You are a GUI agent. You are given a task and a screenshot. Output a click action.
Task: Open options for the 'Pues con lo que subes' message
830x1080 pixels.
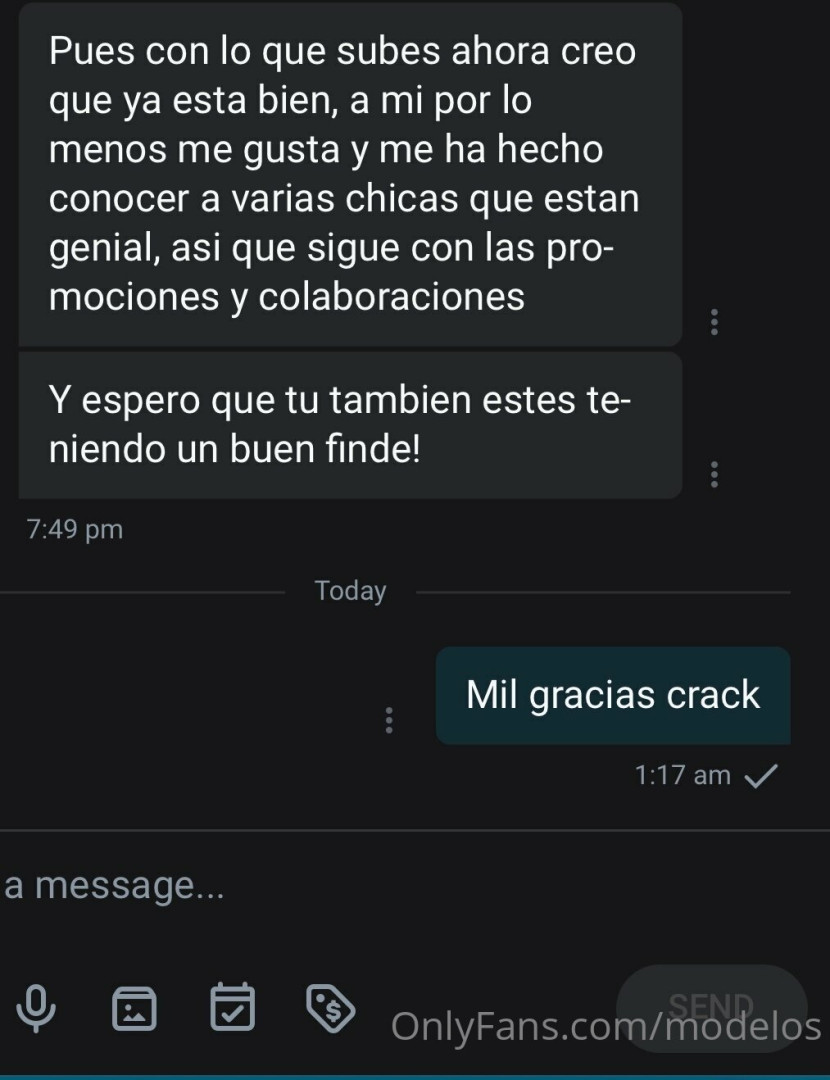coord(713,322)
